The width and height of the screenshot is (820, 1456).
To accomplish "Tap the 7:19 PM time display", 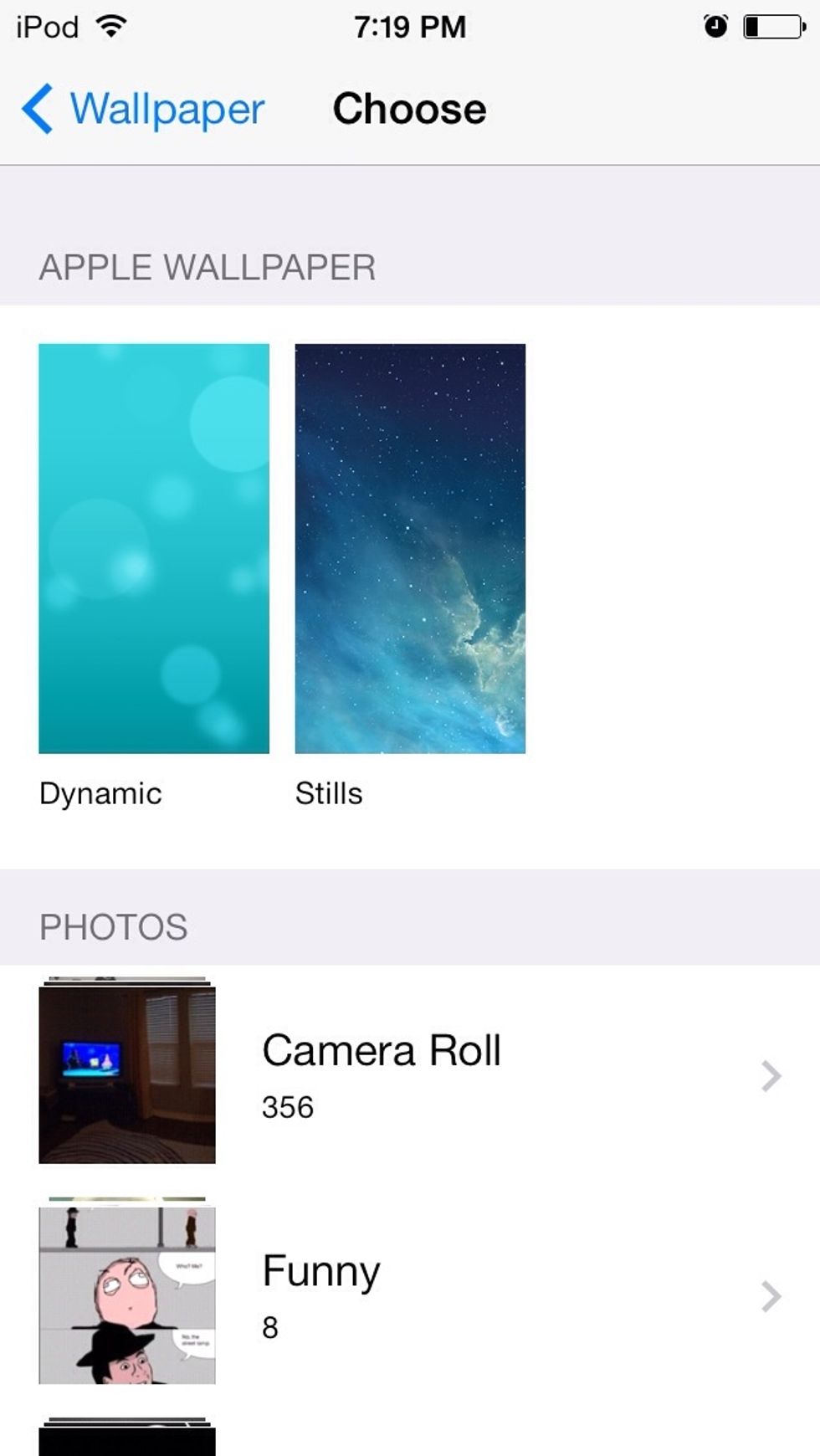I will 409,25.
